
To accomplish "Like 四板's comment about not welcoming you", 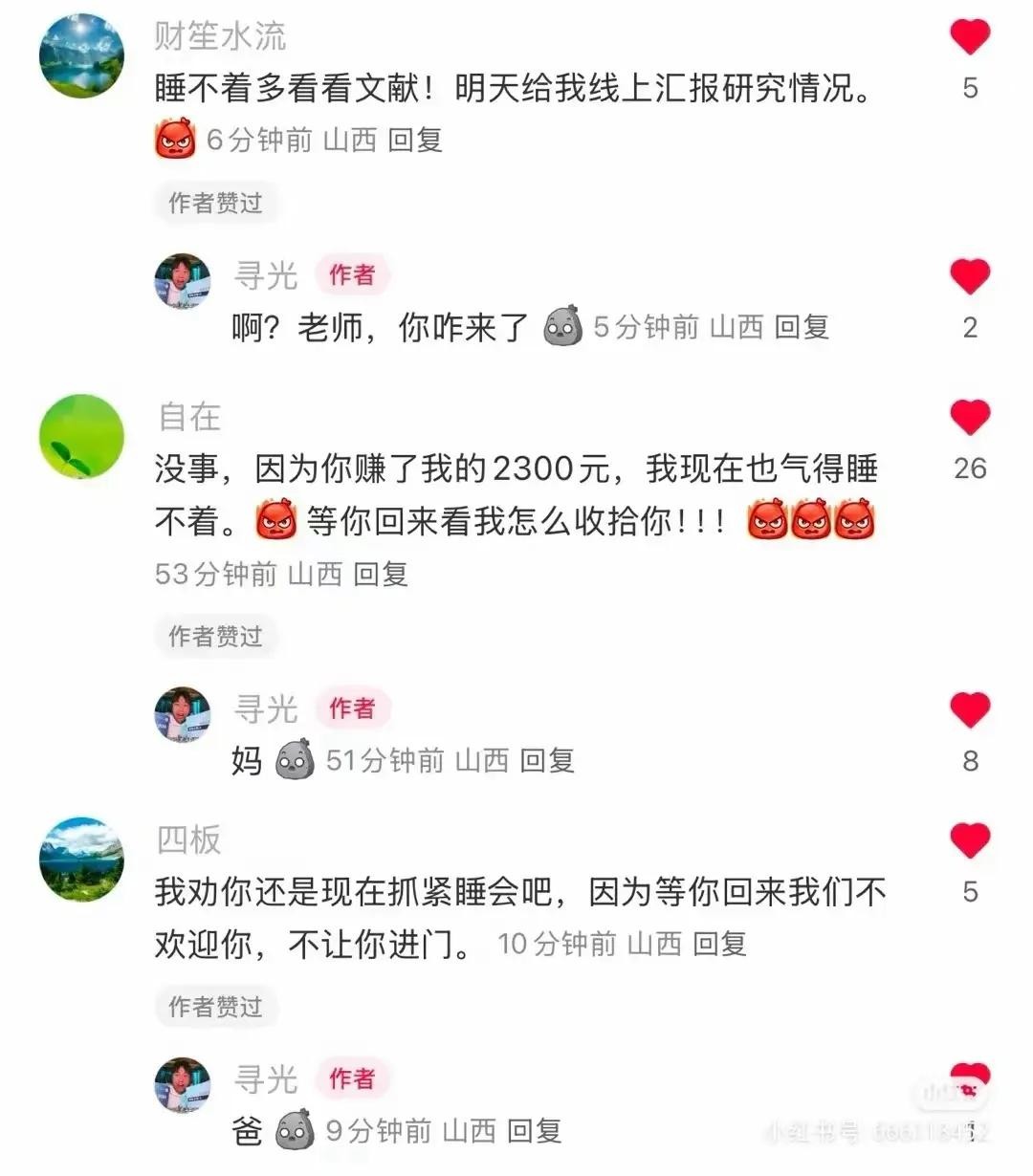I will tap(969, 841).
